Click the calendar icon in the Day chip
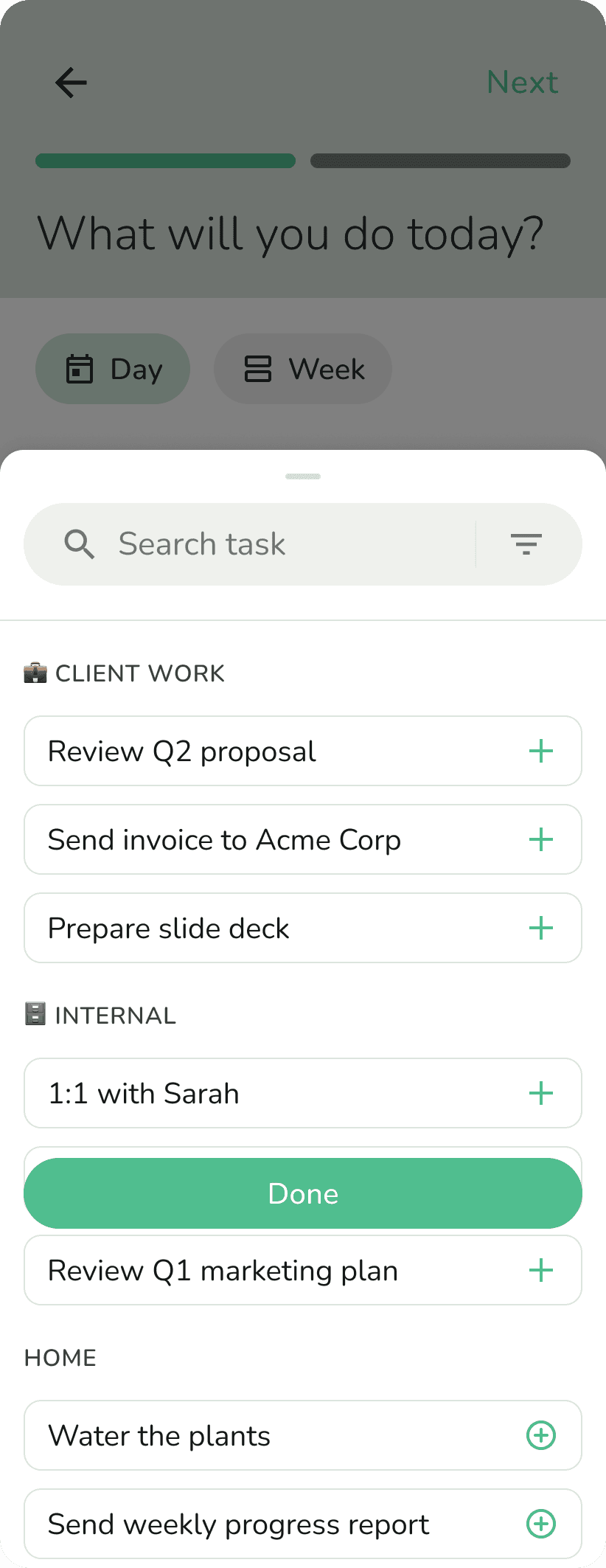 click(81, 369)
